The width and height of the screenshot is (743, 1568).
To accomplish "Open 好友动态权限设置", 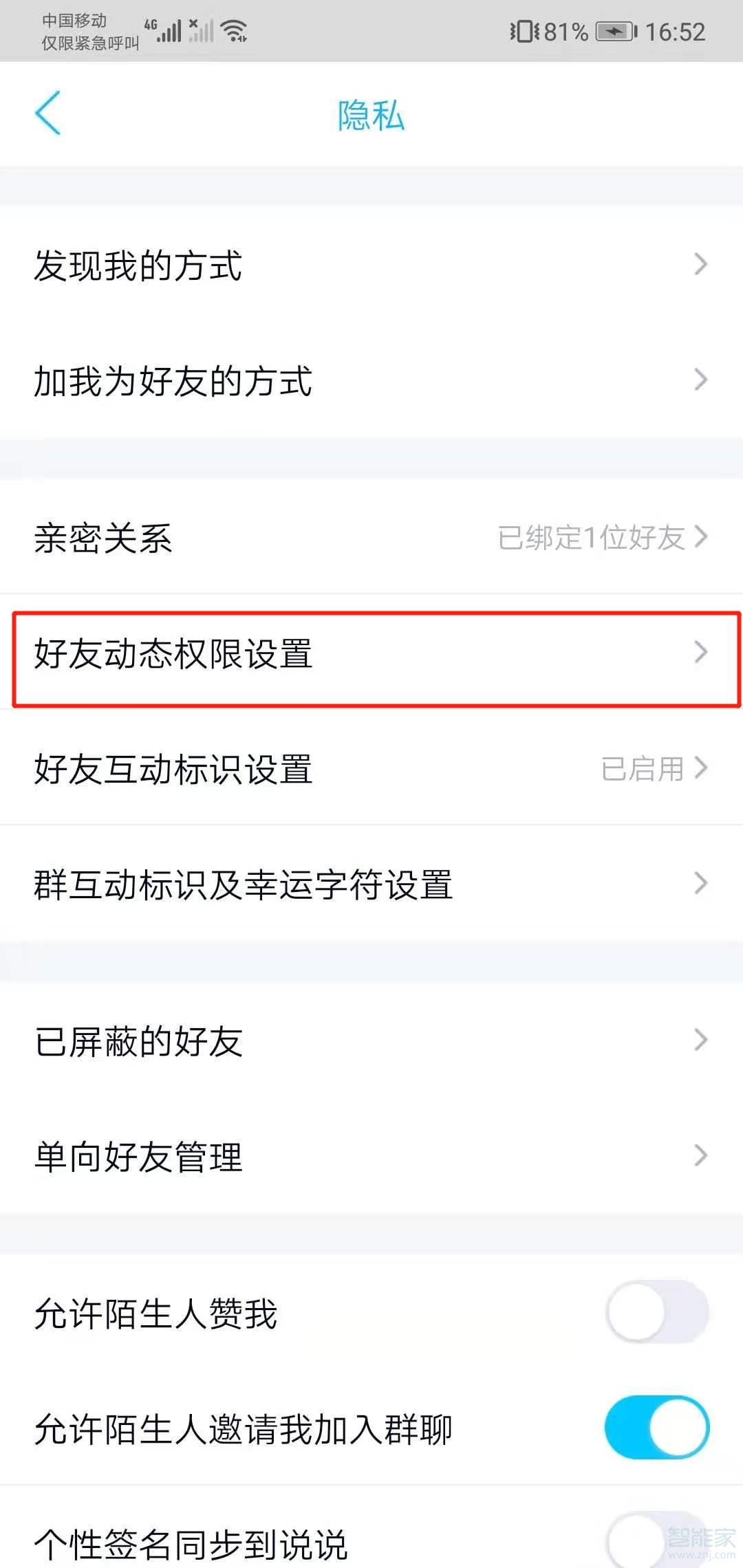I will pos(371,653).
